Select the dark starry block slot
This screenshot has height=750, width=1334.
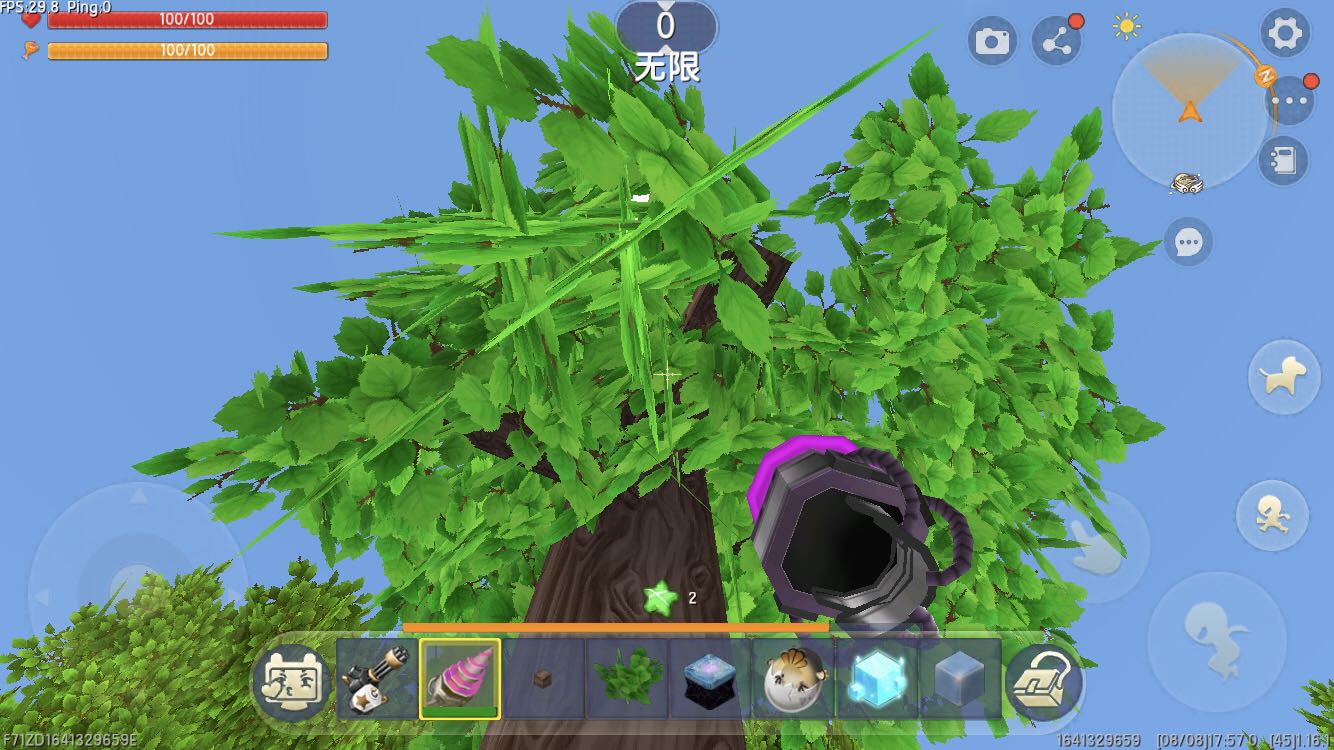pyautogui.click(x=709, y=679)
